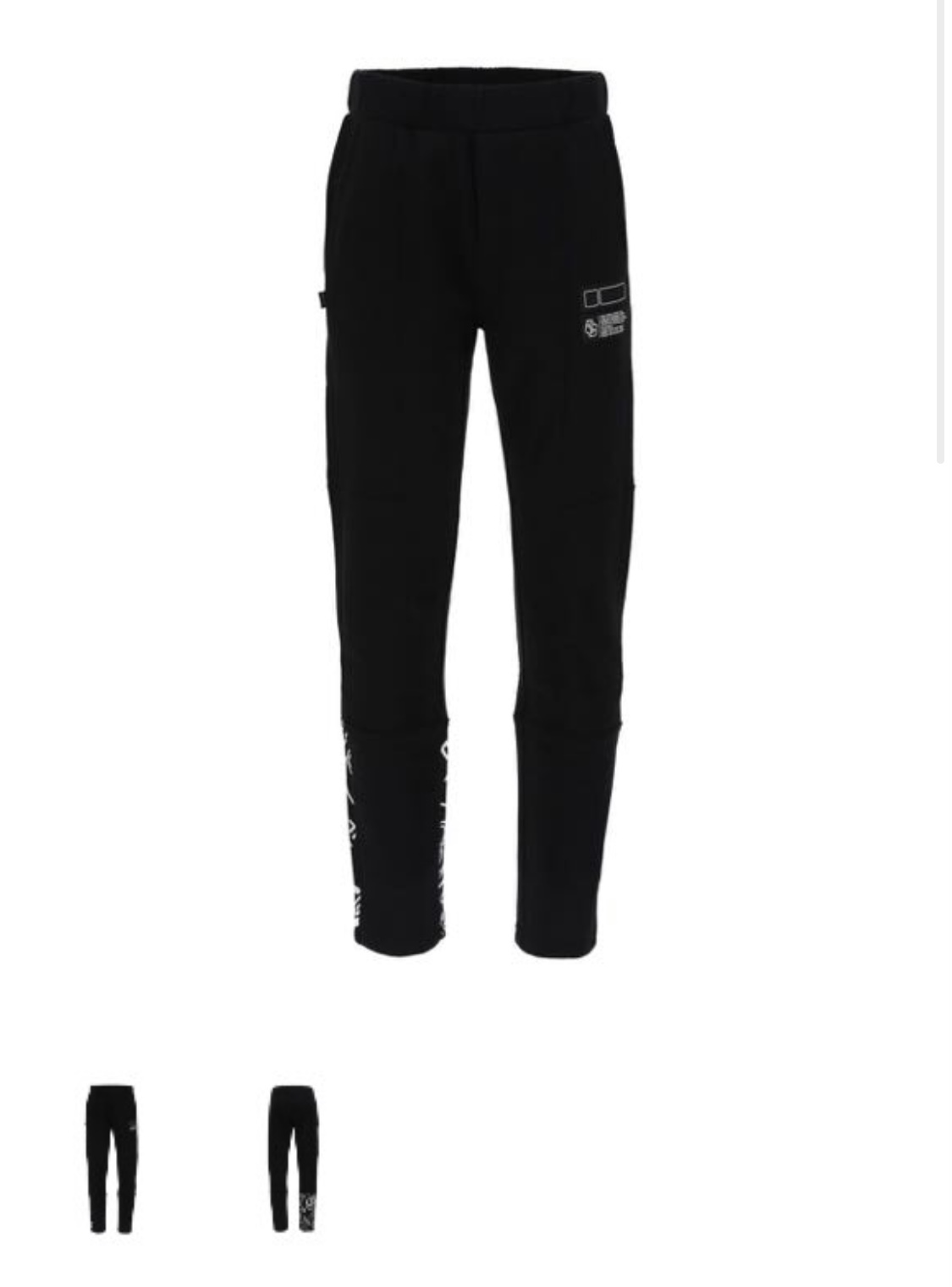
Task: Select the second pants thumbnail with the patterned leg
Action: (x=293, y=1158)
